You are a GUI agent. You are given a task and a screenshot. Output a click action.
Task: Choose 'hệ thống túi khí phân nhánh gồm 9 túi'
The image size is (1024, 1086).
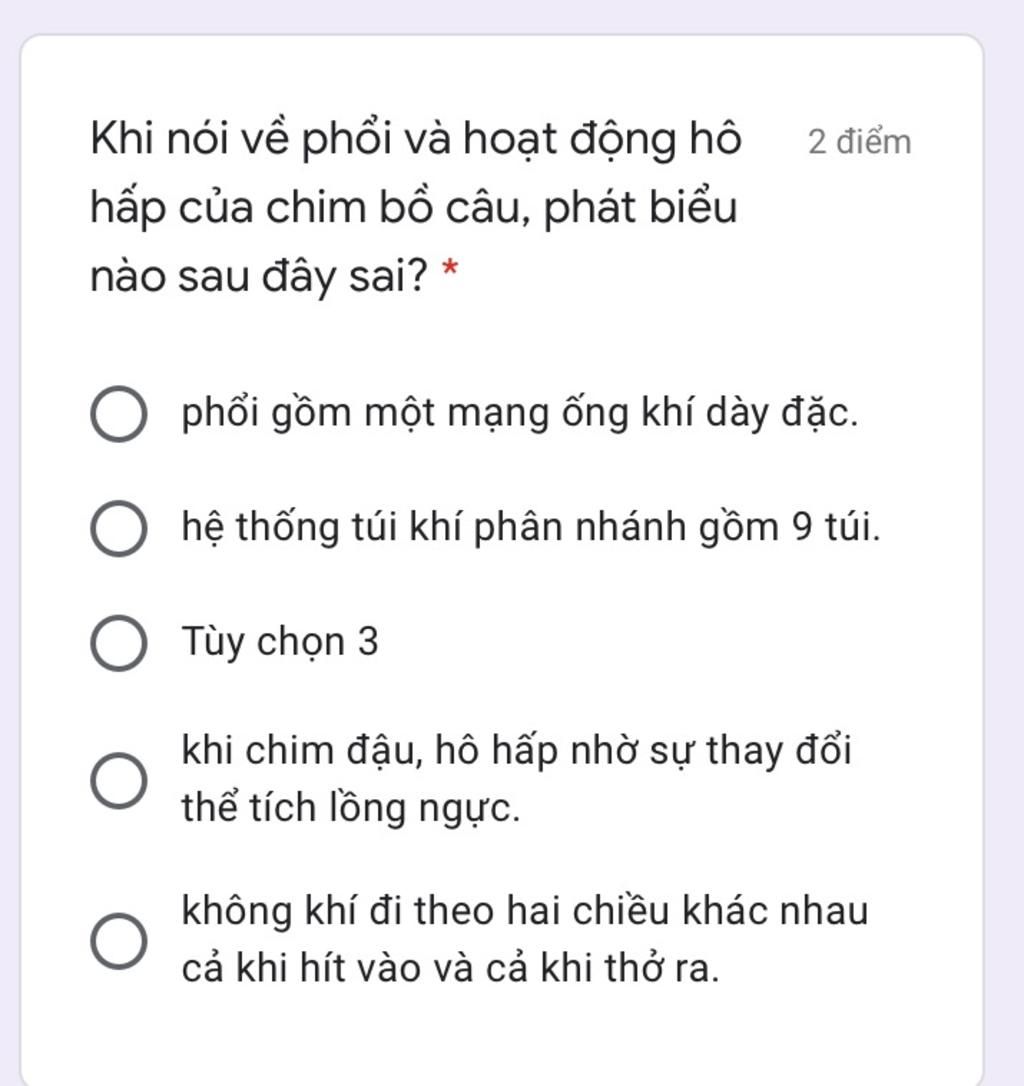click(x=120, y=528)
